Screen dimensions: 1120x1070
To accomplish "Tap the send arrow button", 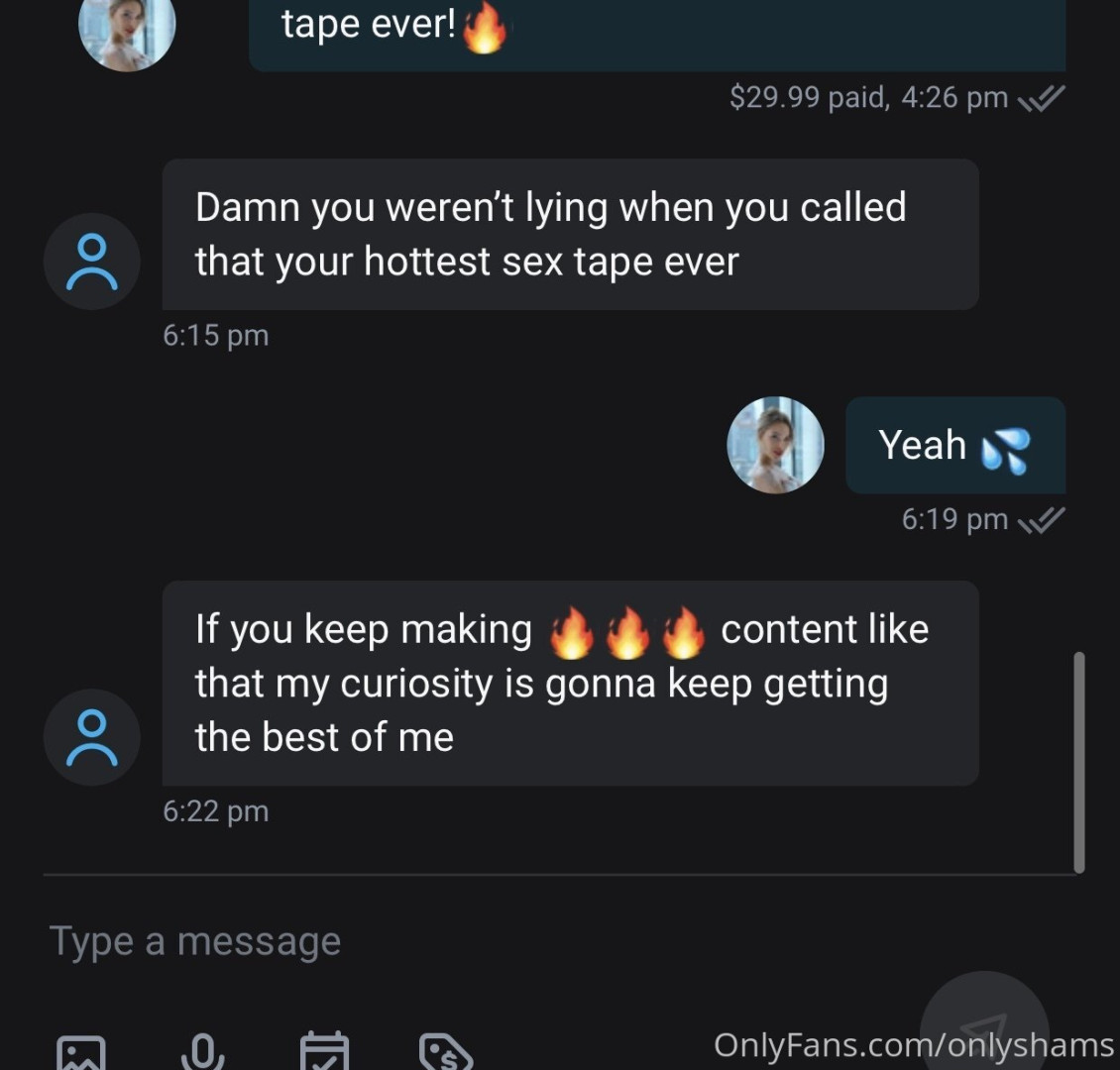I will [983, 1030].
